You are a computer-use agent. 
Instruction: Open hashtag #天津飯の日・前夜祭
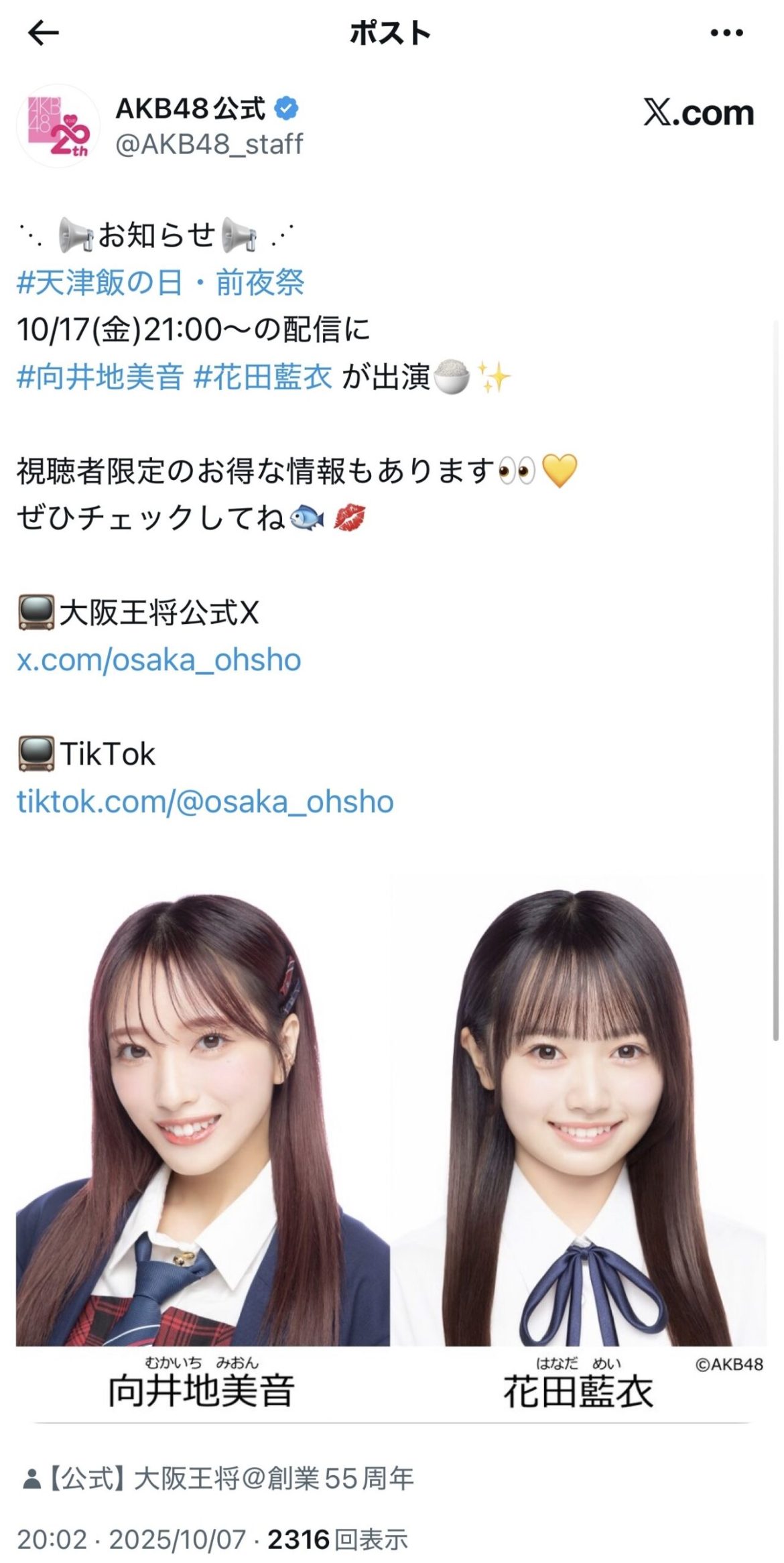pyautogui.click(x=160, y=282)
